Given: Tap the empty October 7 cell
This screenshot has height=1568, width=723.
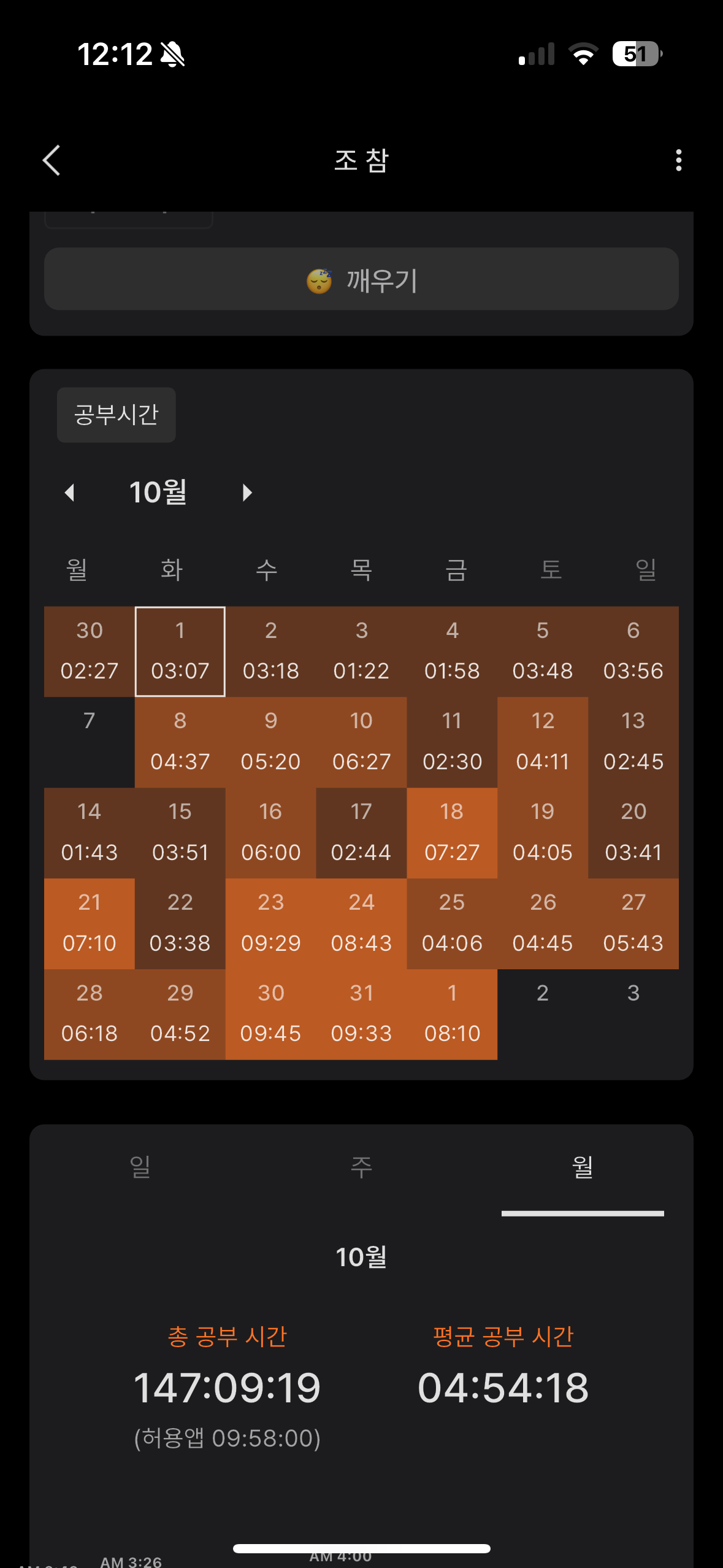Looking at the screenshot, I should click(90, 742).
